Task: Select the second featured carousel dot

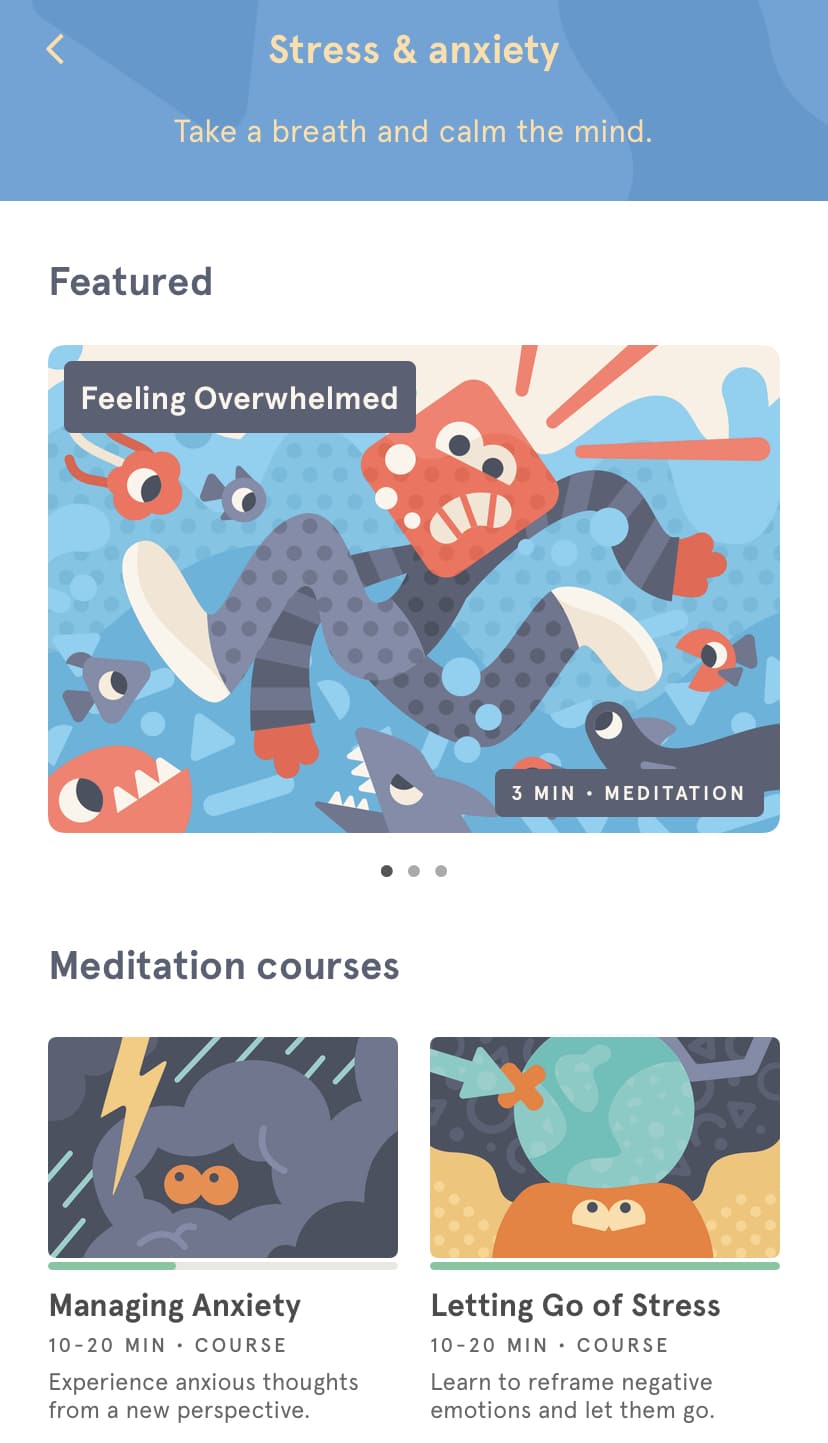Action: tap(414, 871)
